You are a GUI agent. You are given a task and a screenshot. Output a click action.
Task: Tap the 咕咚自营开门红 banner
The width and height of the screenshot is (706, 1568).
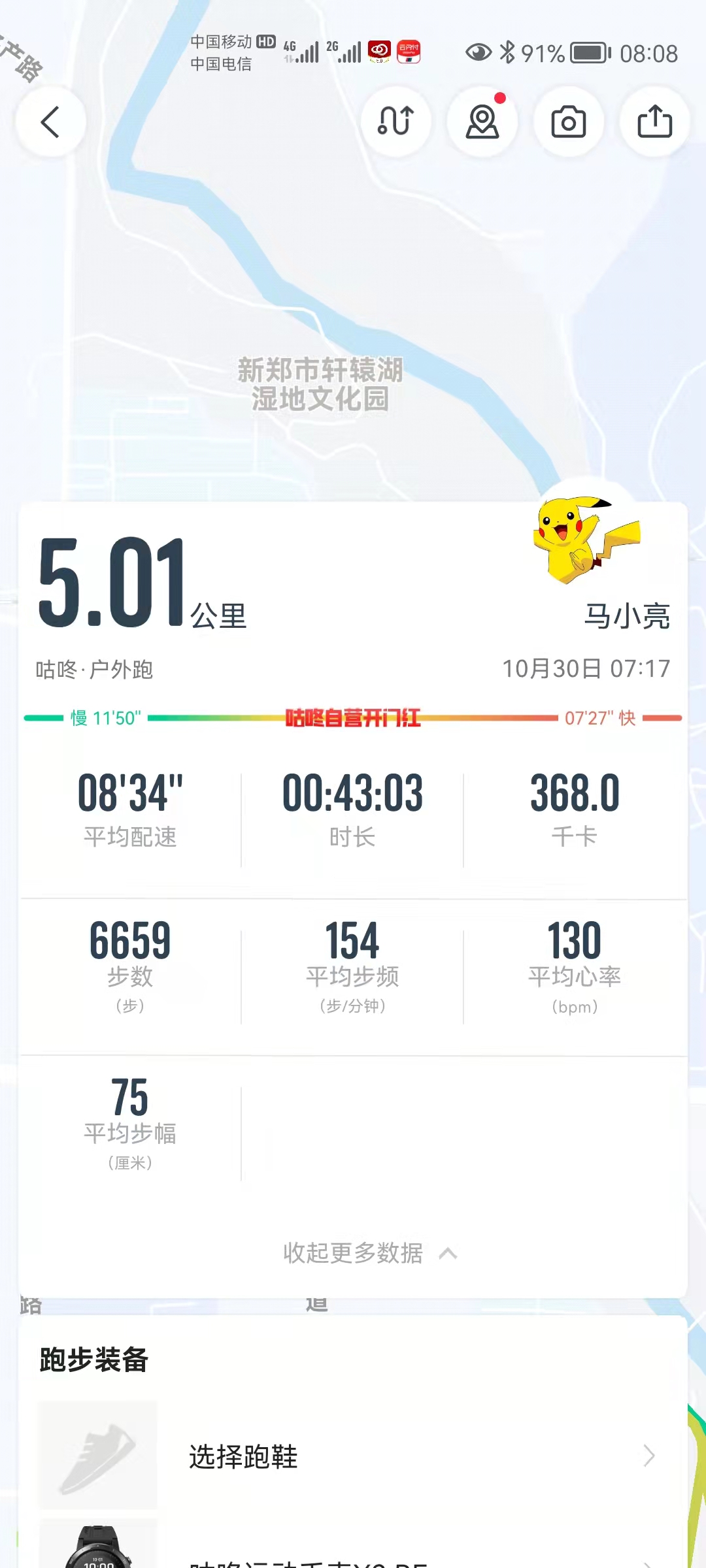(353, 718)
